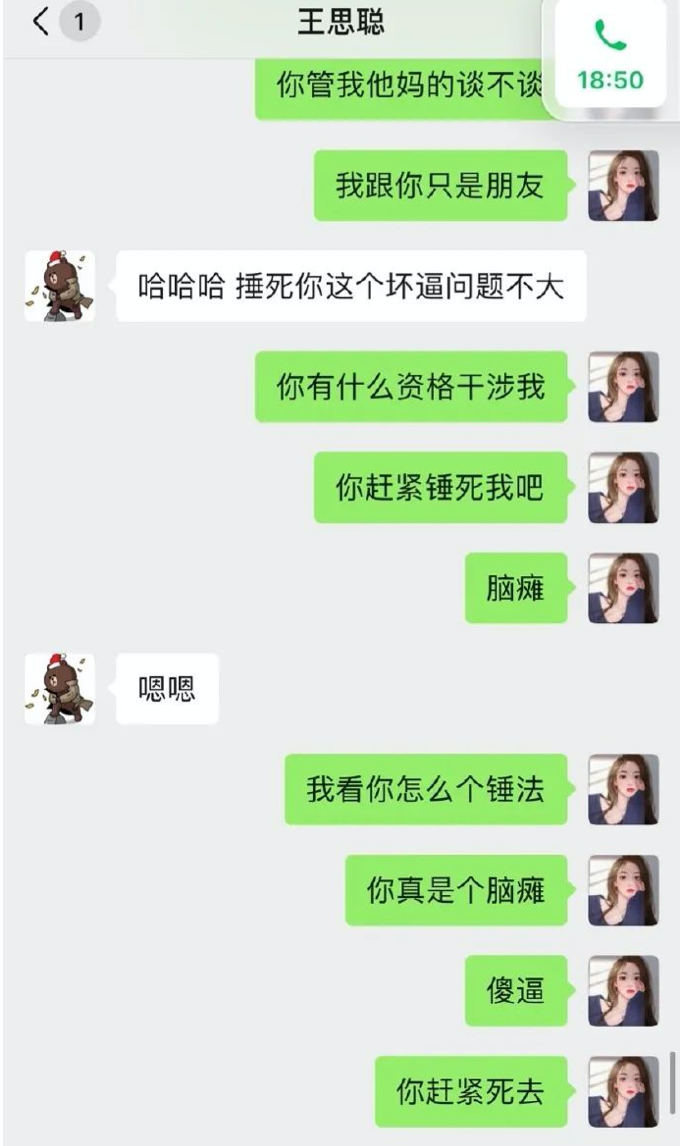Tap the sender avatar beside 傻逼 message
This screenshot has width=682, height=1146.
(x=624, y=990)
